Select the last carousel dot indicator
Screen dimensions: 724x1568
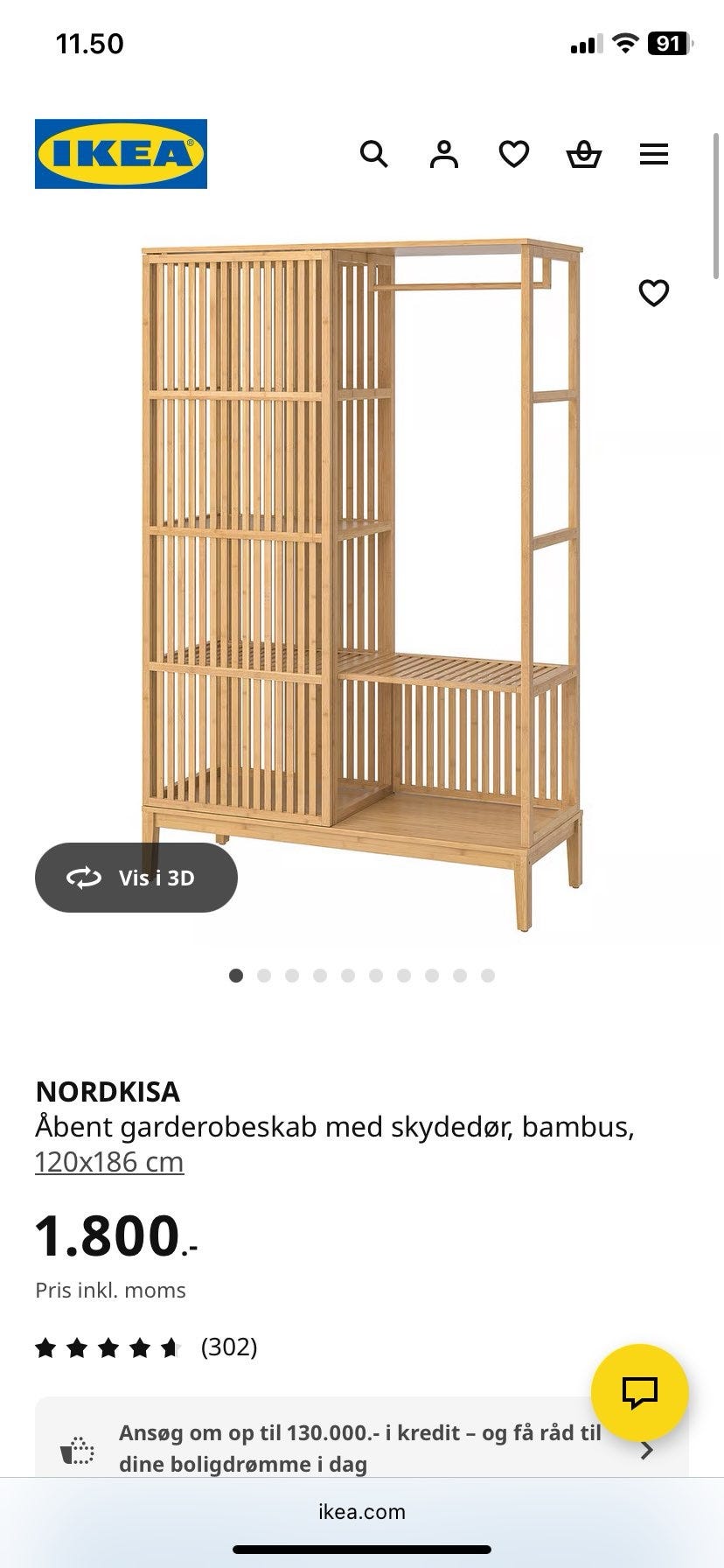(487, 974)
